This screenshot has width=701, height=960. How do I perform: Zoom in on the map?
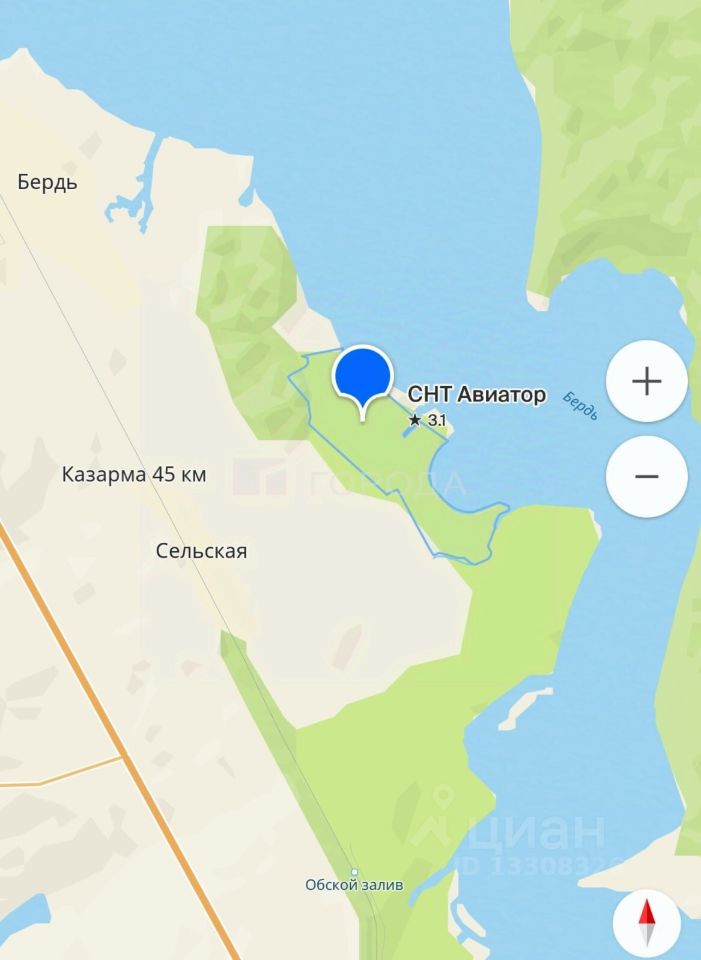pyautogui.click(x=646, y=382)
